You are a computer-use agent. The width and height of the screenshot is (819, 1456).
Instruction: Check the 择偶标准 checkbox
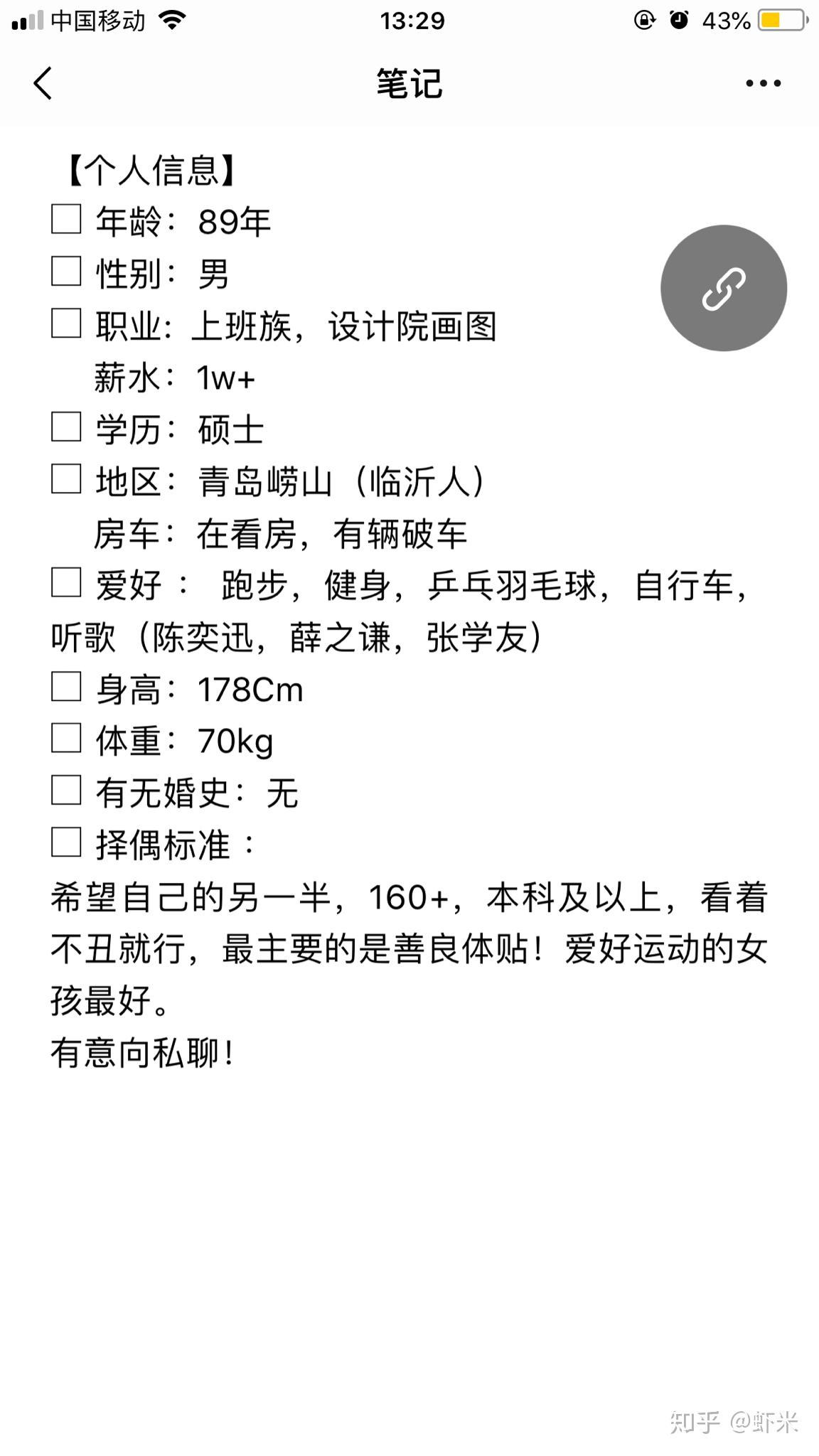coord(66,842)
